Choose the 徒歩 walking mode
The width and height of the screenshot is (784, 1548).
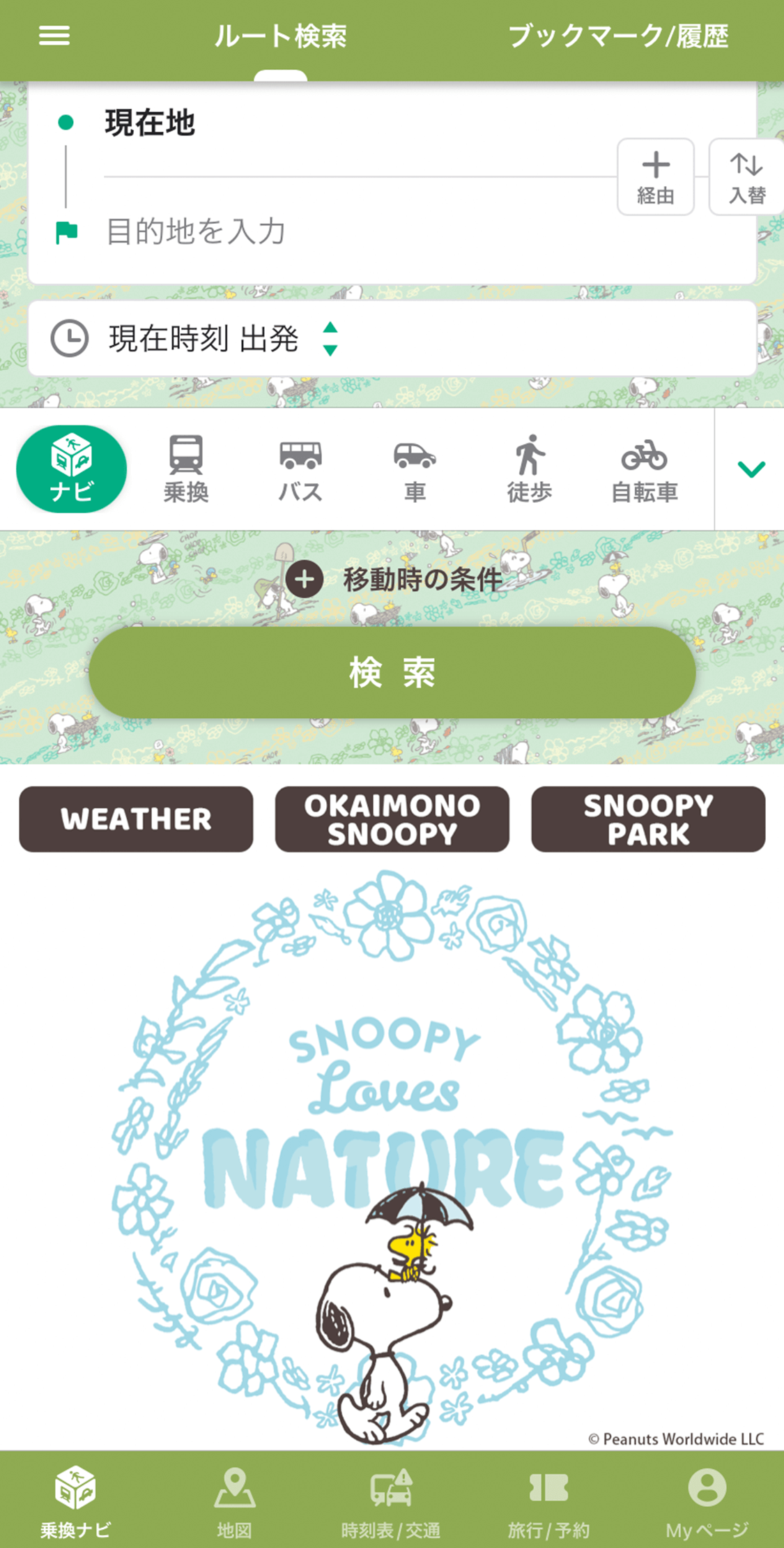pyautogui.click(x=530, y=469)
